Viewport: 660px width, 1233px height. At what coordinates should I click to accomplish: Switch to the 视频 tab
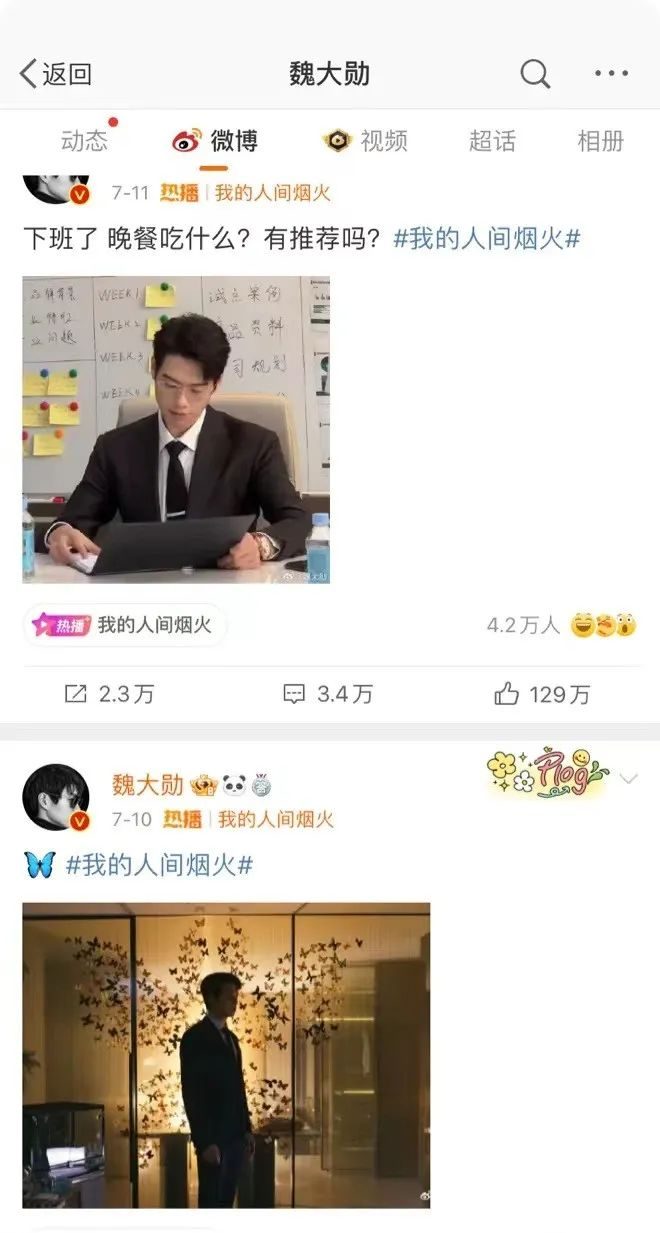click(366, 141)
